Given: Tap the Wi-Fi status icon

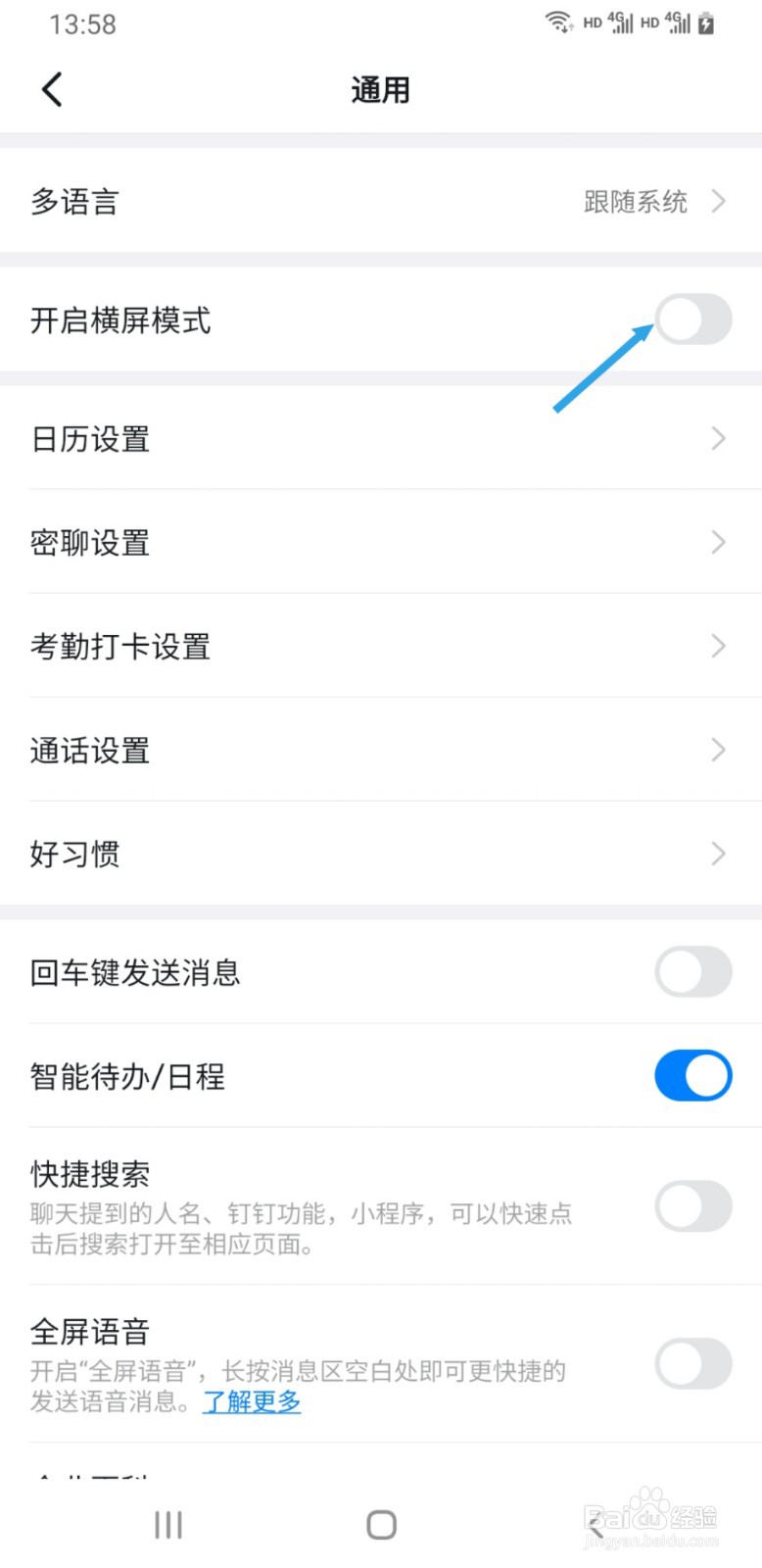Looking at the screenshot, I should pos(560,22).
